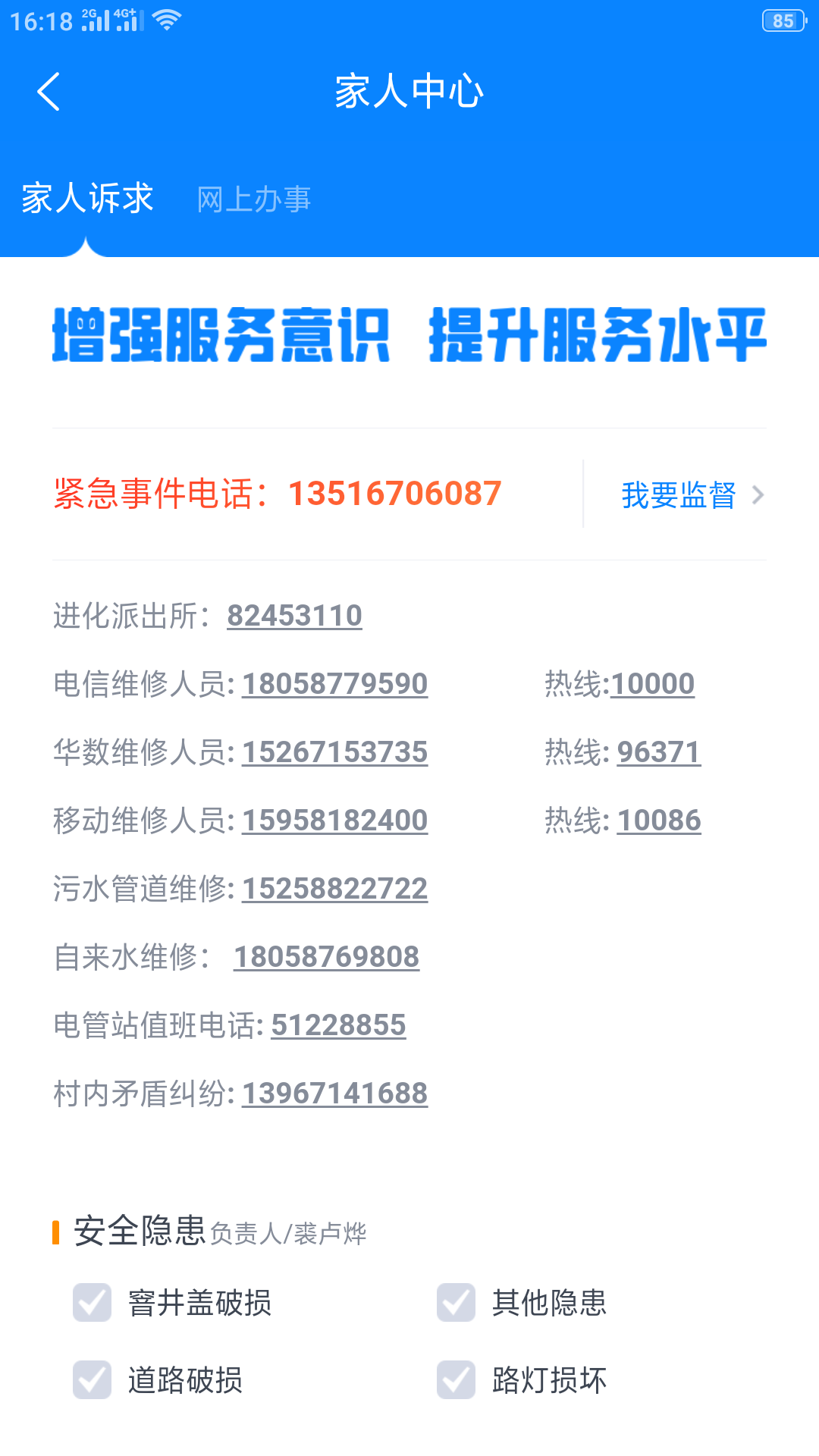The width and height of the screenshot is (819, 1456).
Task: Call 移动维修人员 at 15958182400
Action: click(x=334, y=821)
